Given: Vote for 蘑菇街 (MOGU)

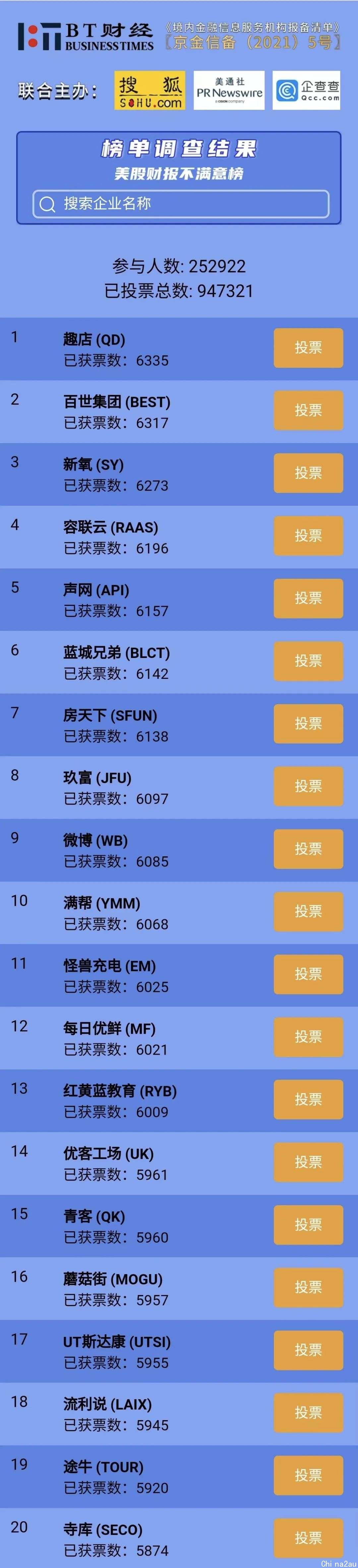Looking at the screenshot, I should pos(308,1287).
